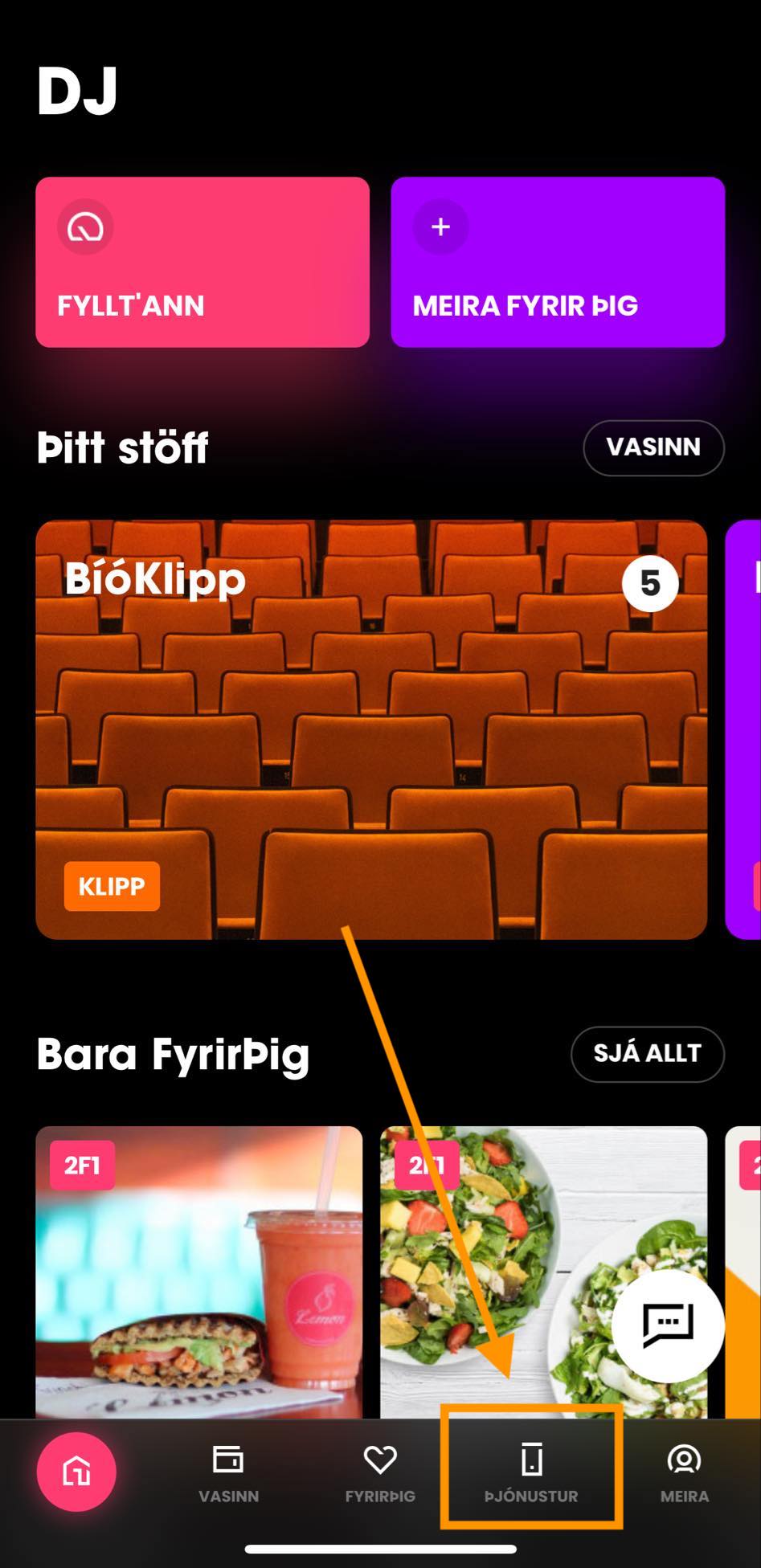
Task: Open the chat support bubble
Action: click(x=667, y=1325)
